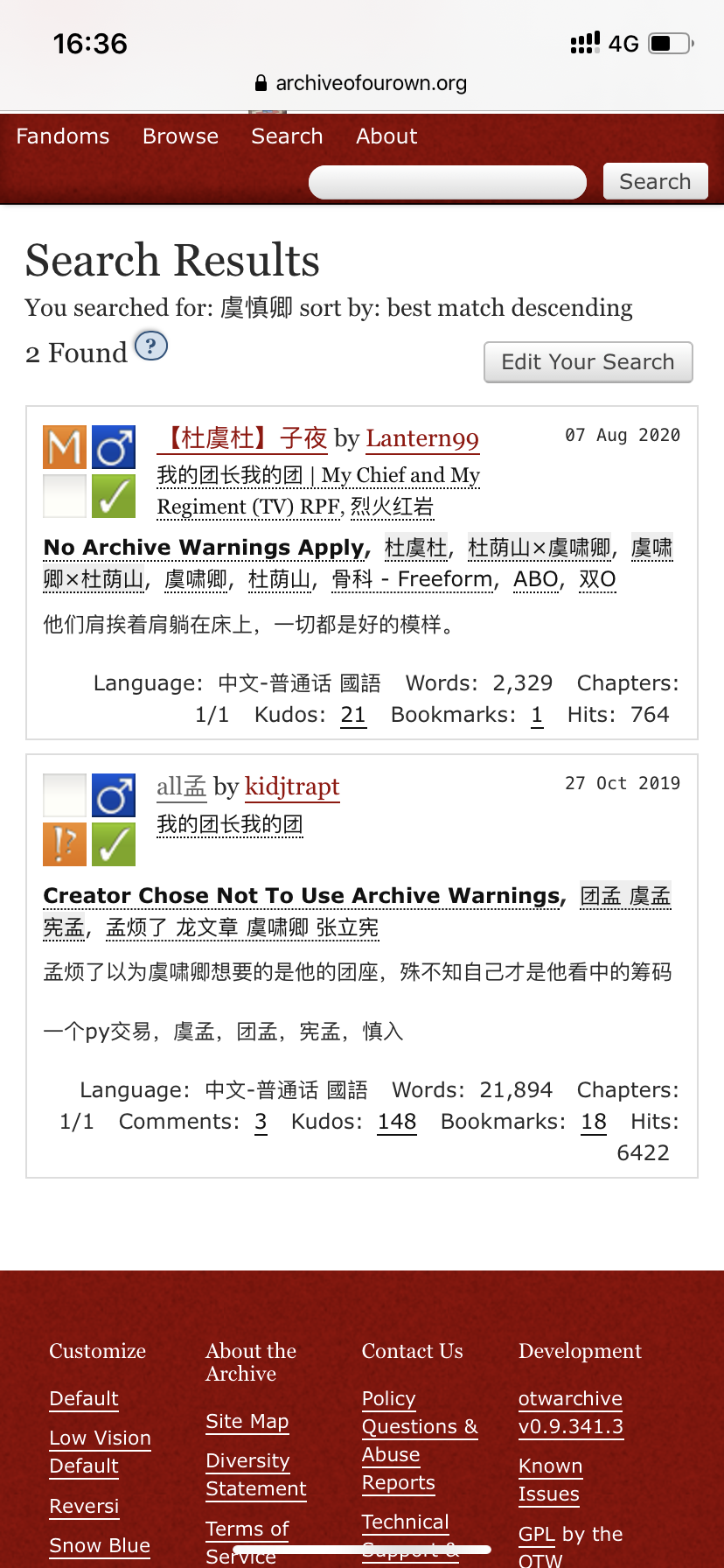Viewport: 724px width, 1568px height.
Task: Open the Fandoms menu
Action: pos(63,136)
